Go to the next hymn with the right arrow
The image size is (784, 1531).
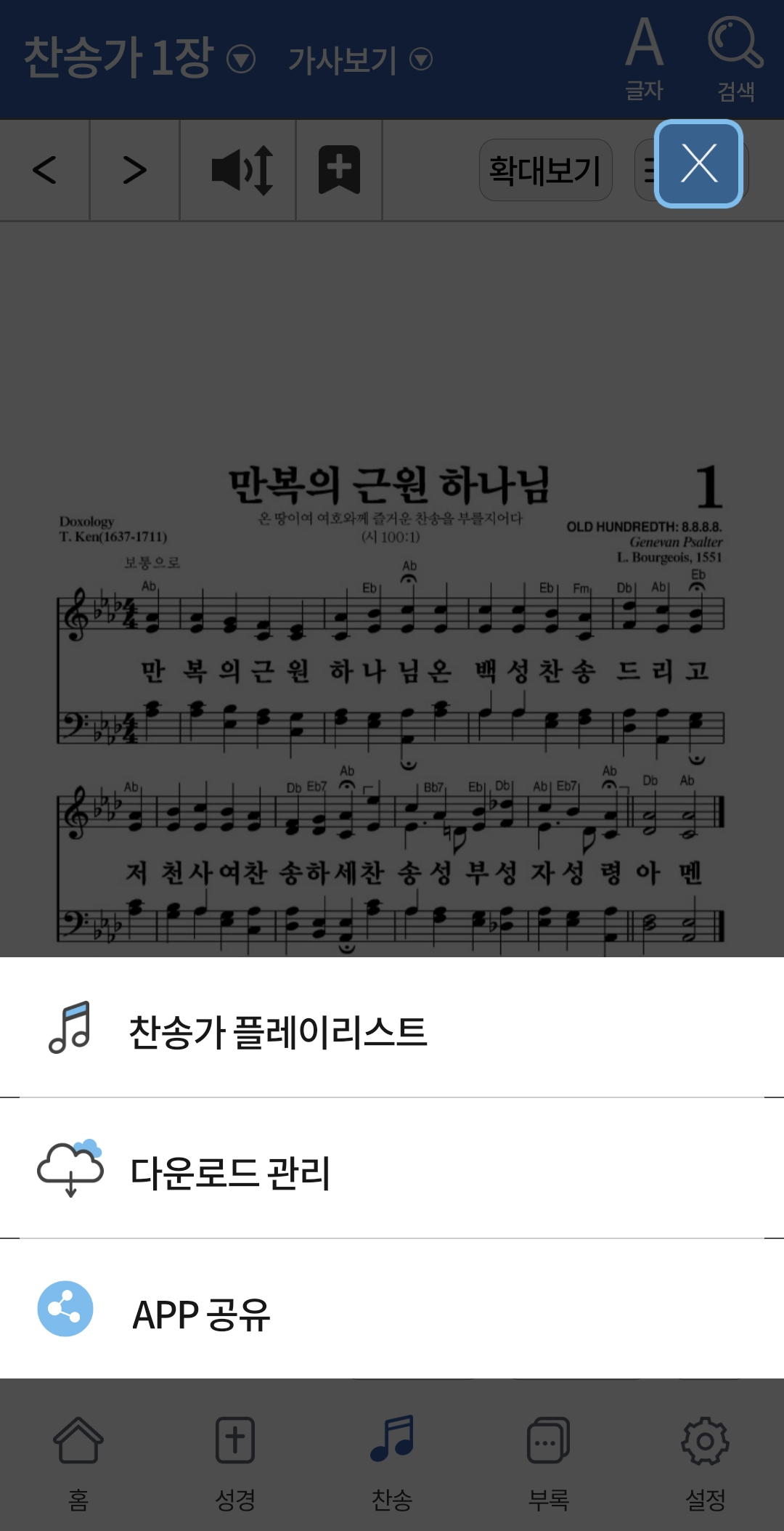point(134,168)
